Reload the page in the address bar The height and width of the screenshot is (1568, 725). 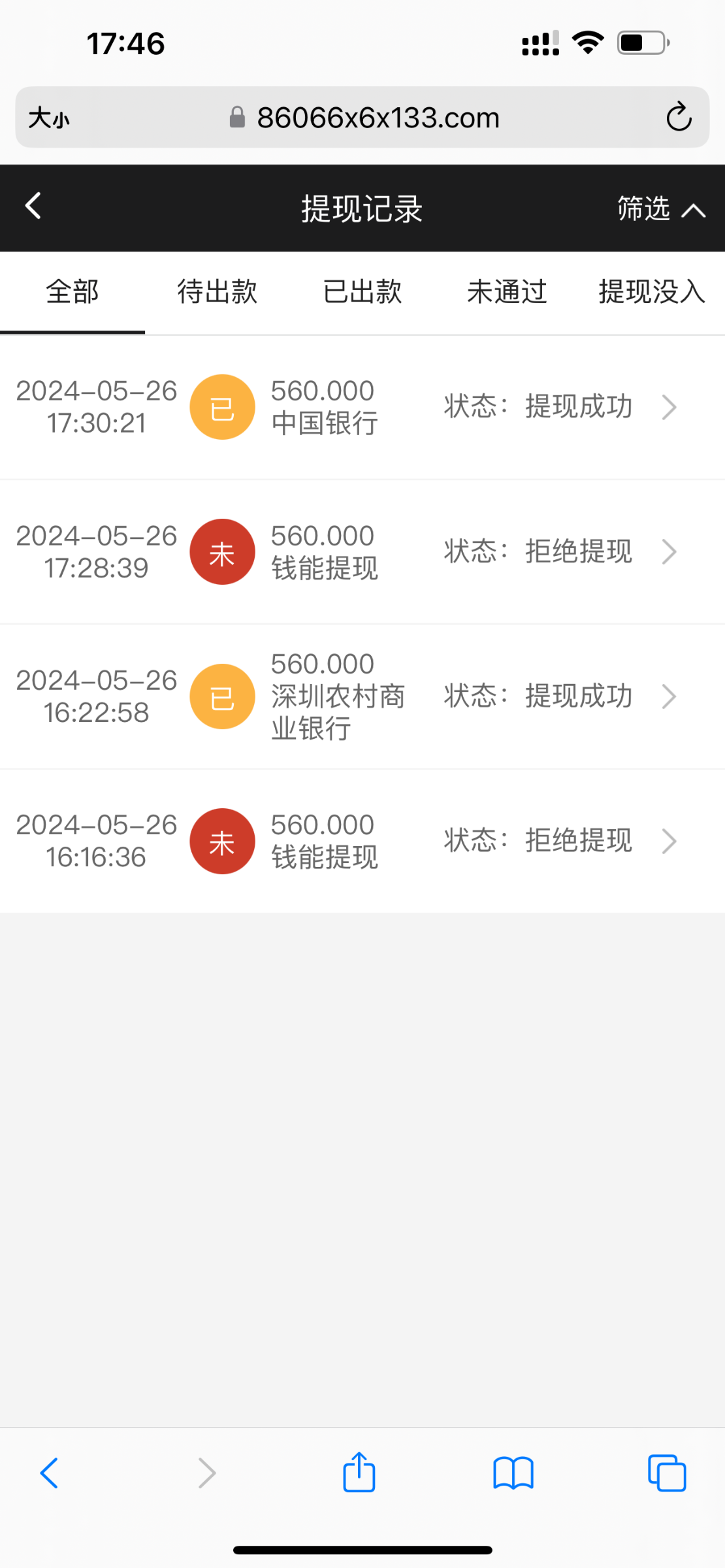[x=679, y=118]
